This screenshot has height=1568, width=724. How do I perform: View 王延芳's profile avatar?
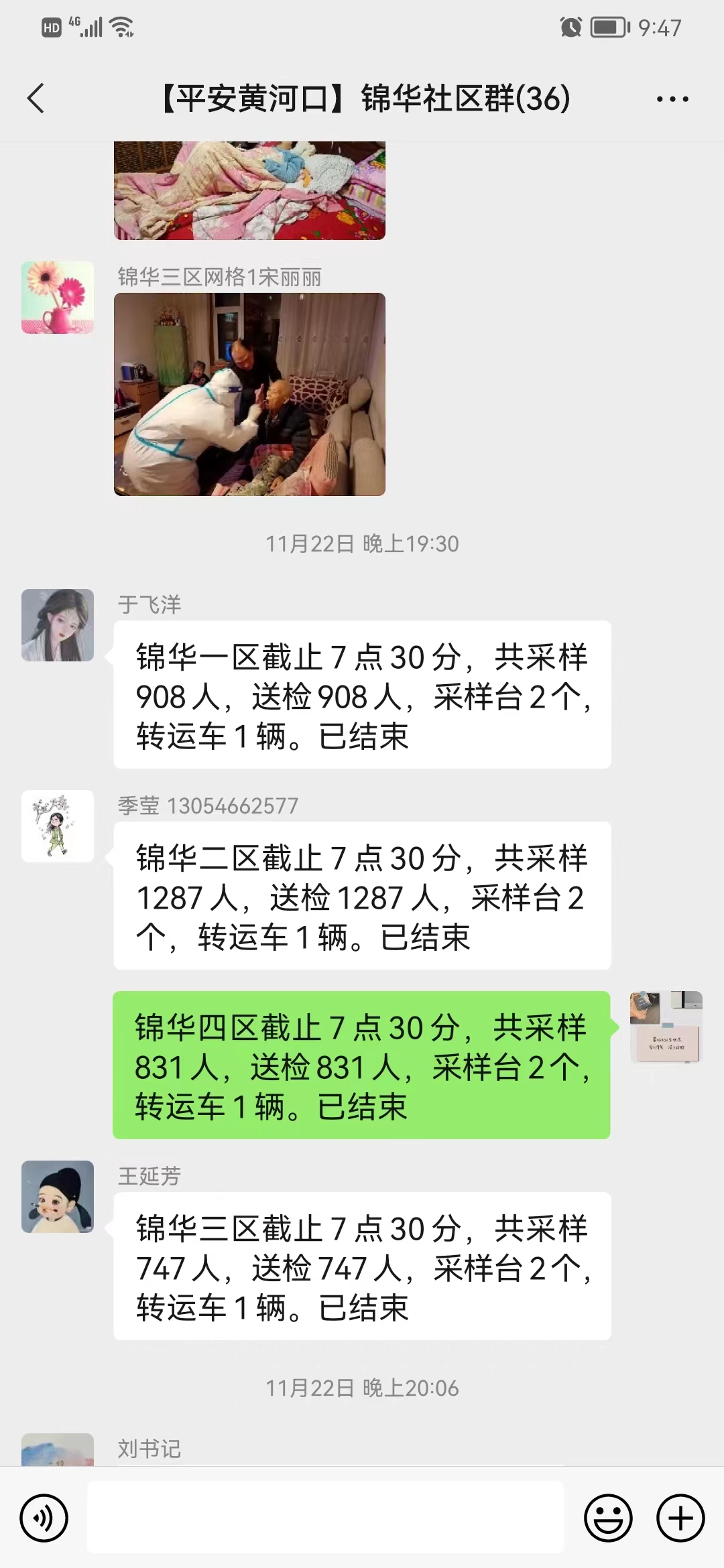coord(58,1197)
